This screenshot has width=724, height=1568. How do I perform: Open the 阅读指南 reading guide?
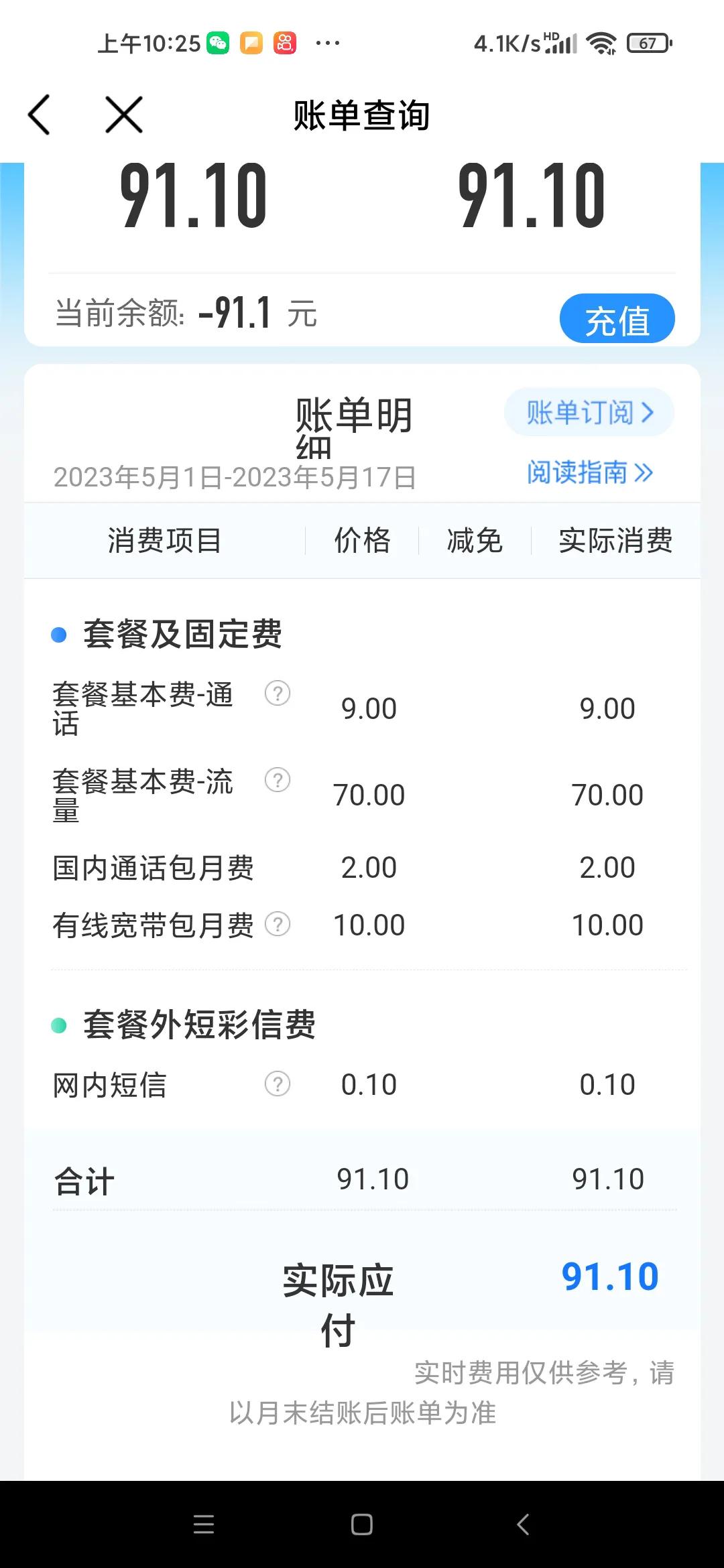[x=589, y=472]
